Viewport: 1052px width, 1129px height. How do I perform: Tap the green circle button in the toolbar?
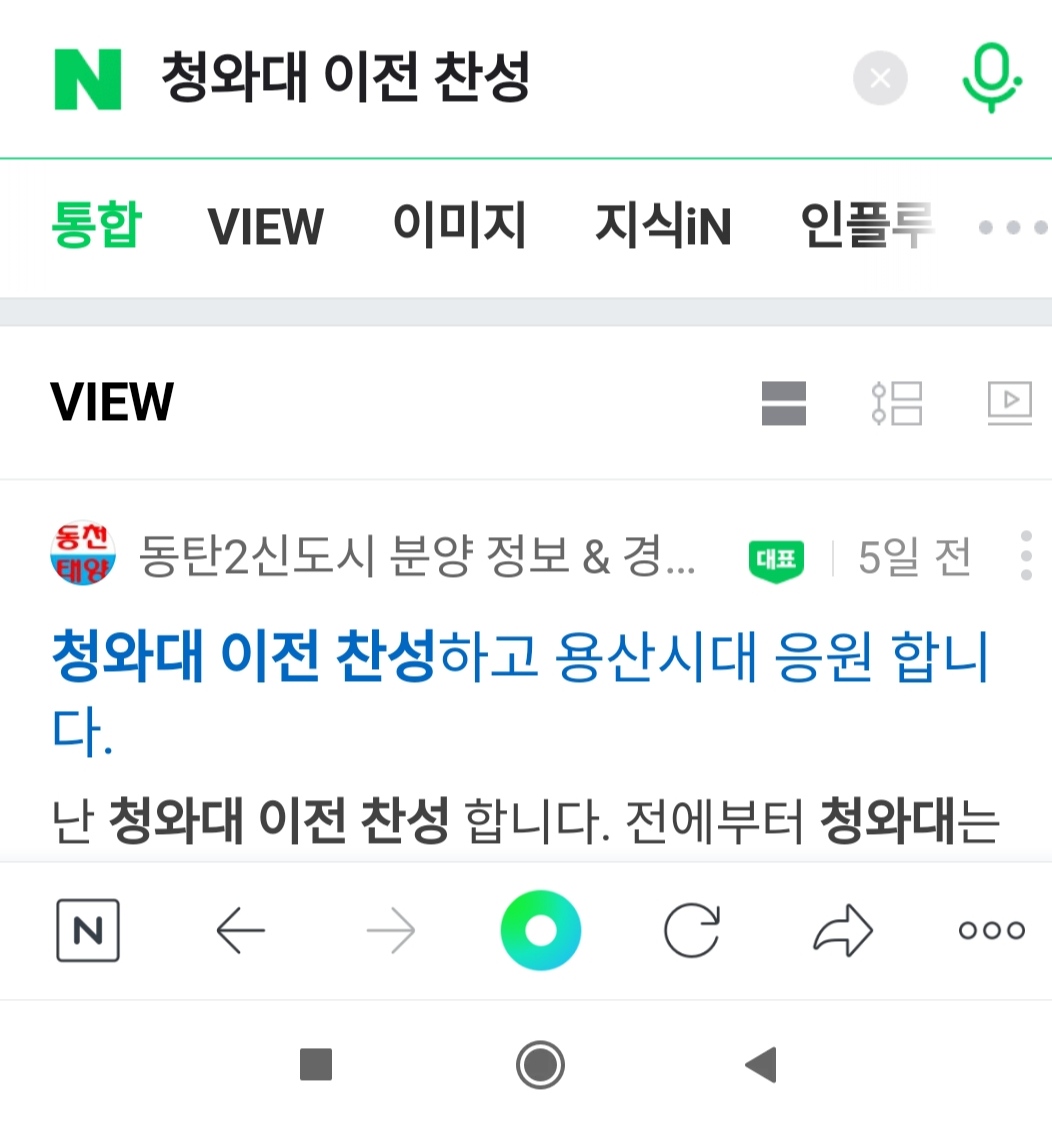click(540, 931)
